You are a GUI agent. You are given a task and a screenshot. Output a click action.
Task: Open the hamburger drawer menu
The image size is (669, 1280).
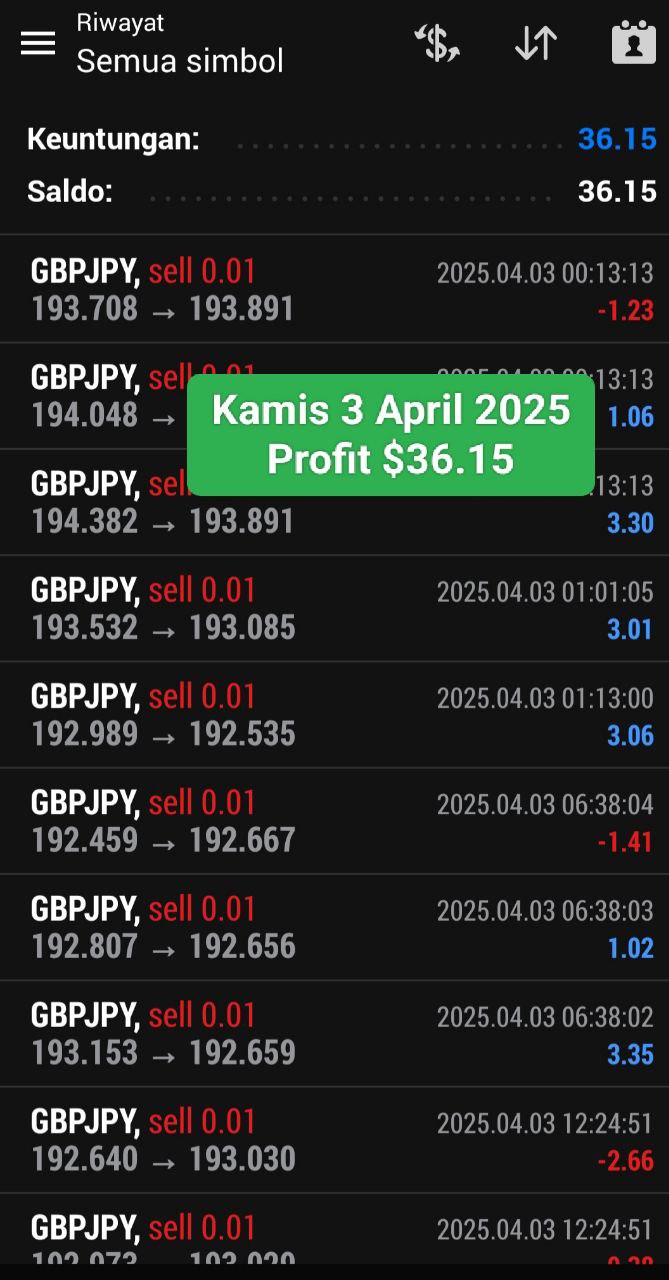point(38,43)
